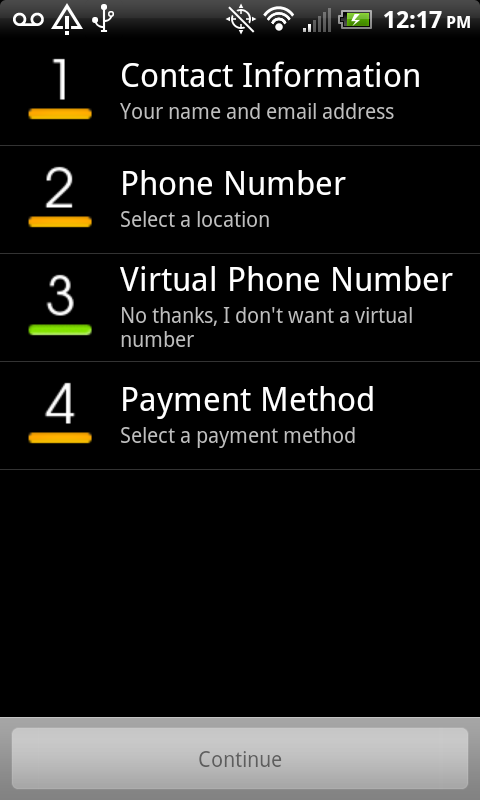Tap the Continue button

(x=240, y=759)
